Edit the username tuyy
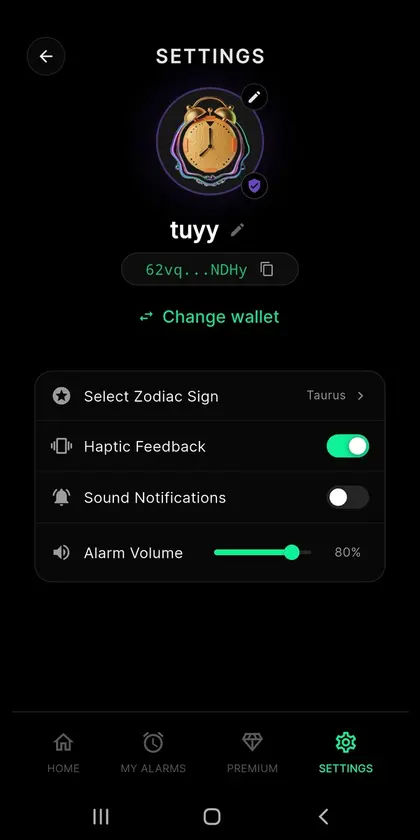Screen dimensions: 420x840 (237, 230)
